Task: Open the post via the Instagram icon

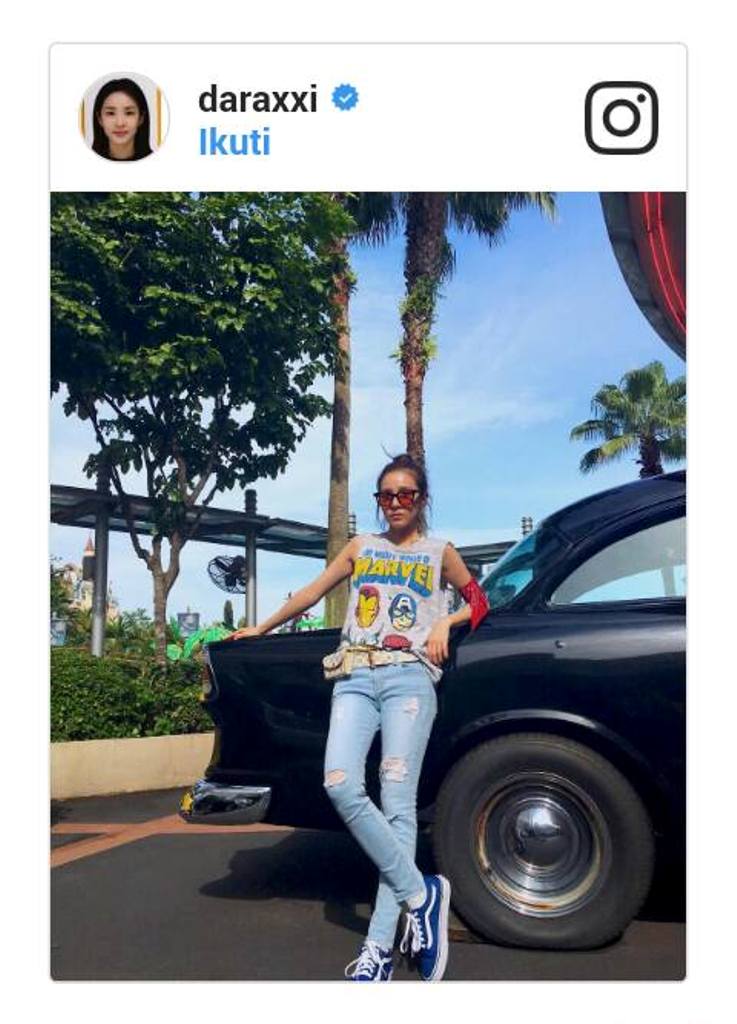Action: click(621, 118)
